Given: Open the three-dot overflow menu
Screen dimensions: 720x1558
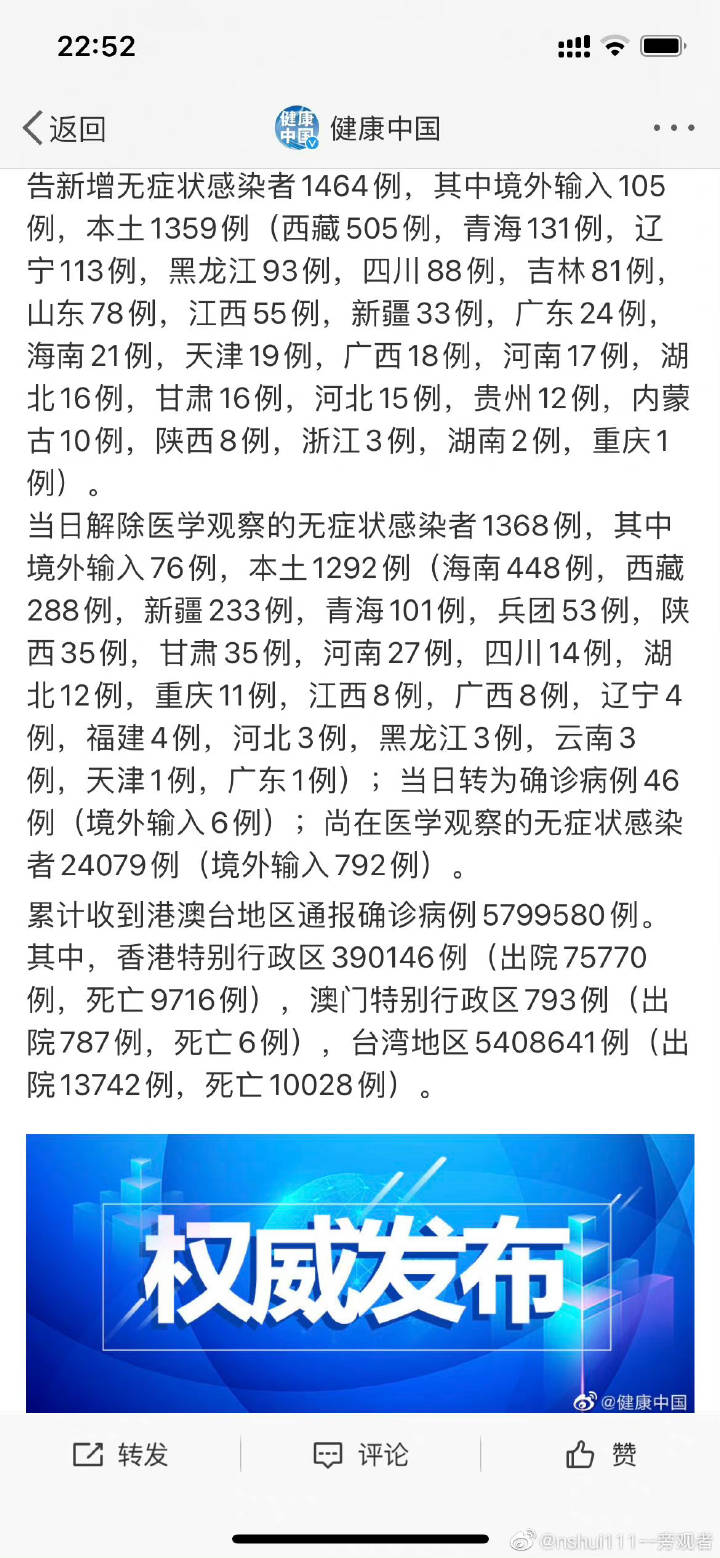Looking at the screenshot, I should point(674,128).
